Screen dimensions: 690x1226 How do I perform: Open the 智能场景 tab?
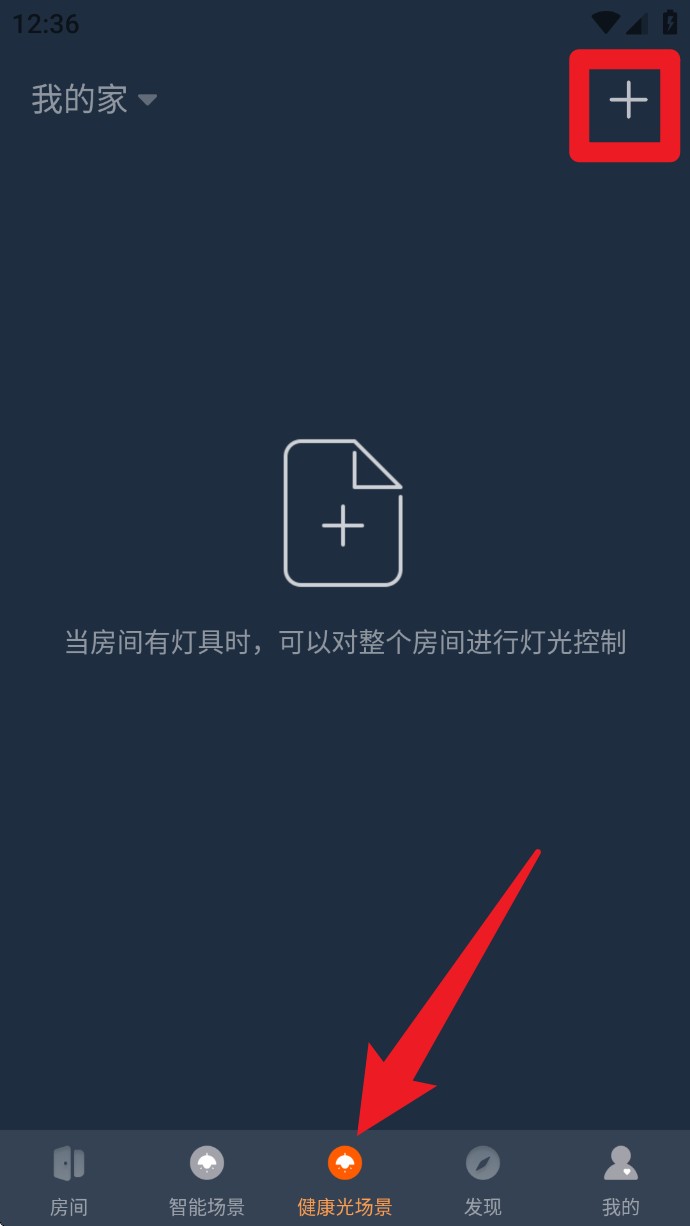pos(207,1178)
